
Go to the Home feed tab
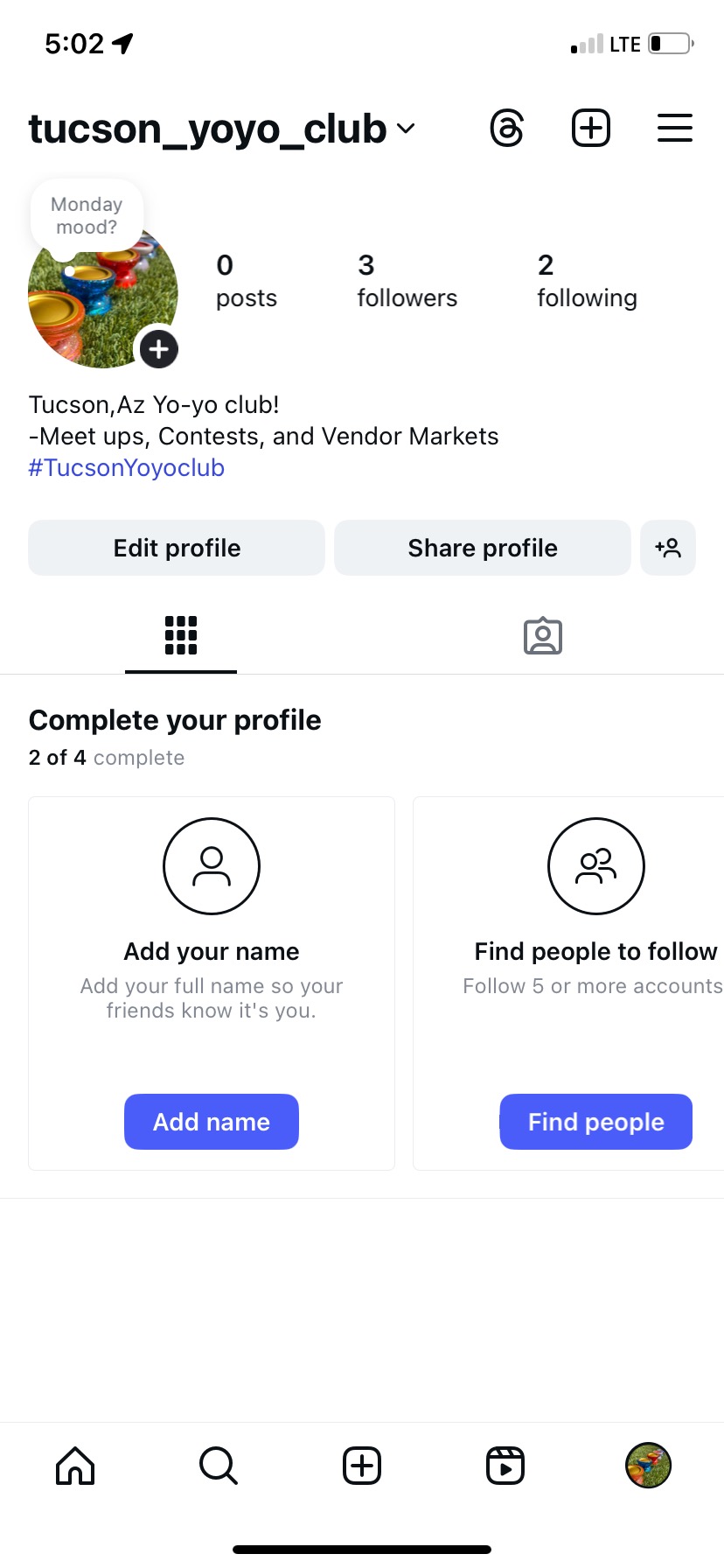[x=75, y=1466]
